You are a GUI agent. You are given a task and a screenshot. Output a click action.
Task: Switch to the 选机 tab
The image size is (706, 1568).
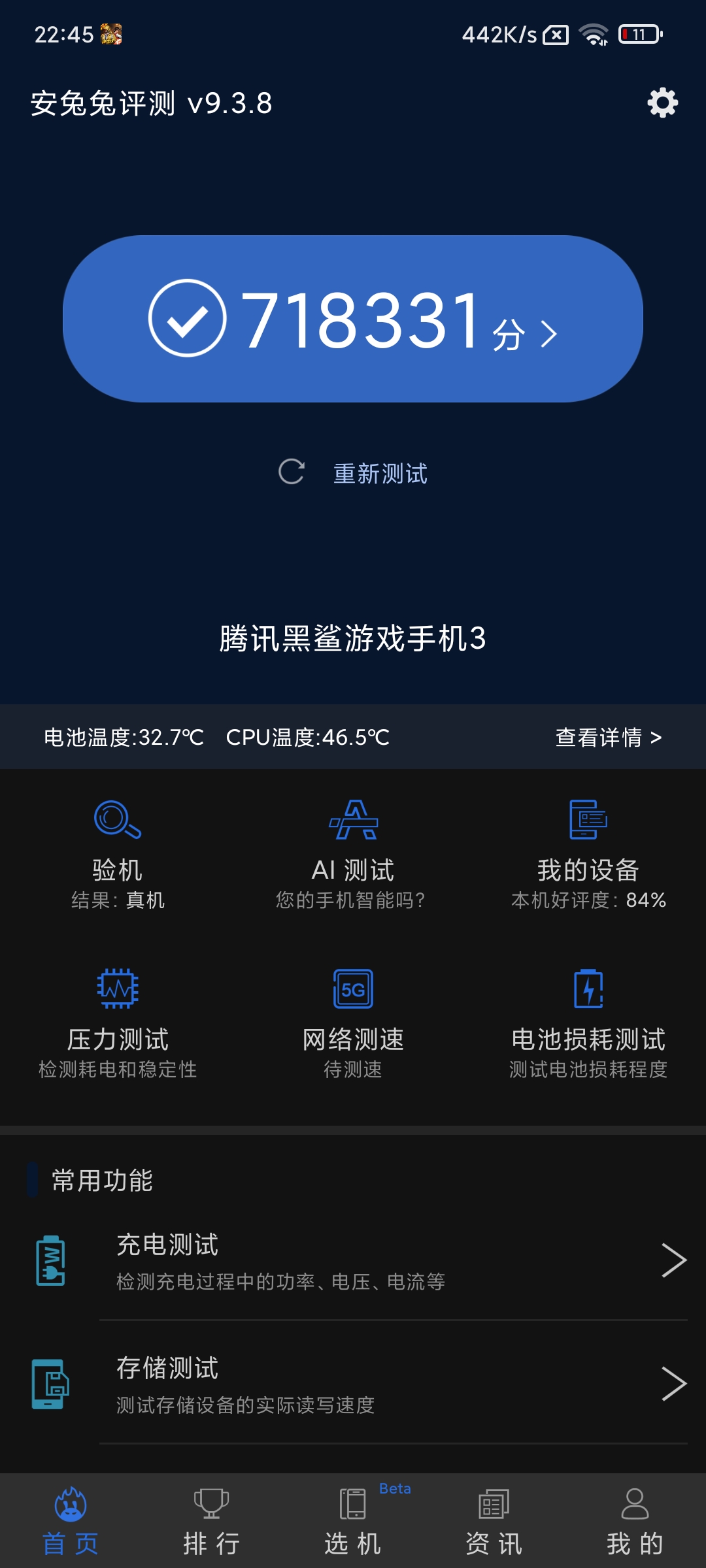[x=353, y=1521]
